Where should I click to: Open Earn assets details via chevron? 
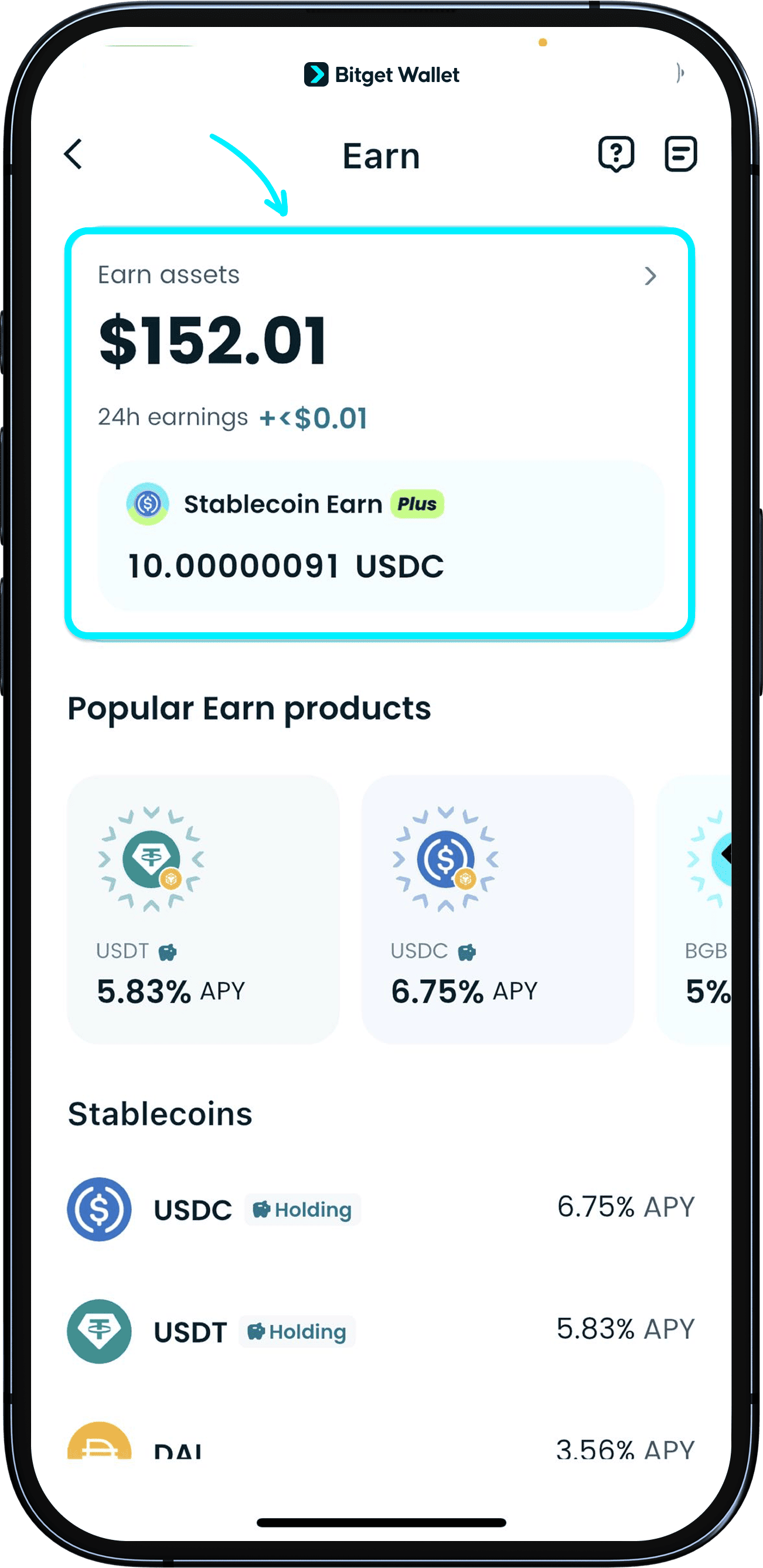652,276
